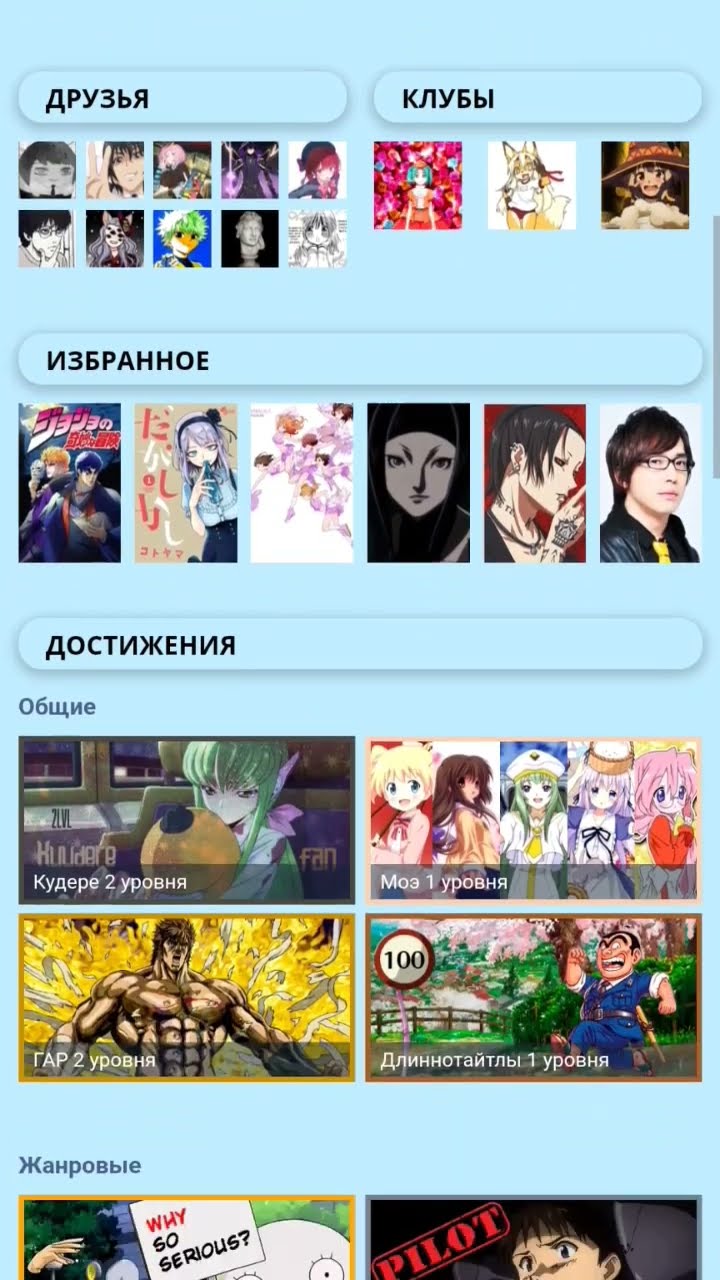
Task: Open the Избранное section header
Action: [360, 360]
